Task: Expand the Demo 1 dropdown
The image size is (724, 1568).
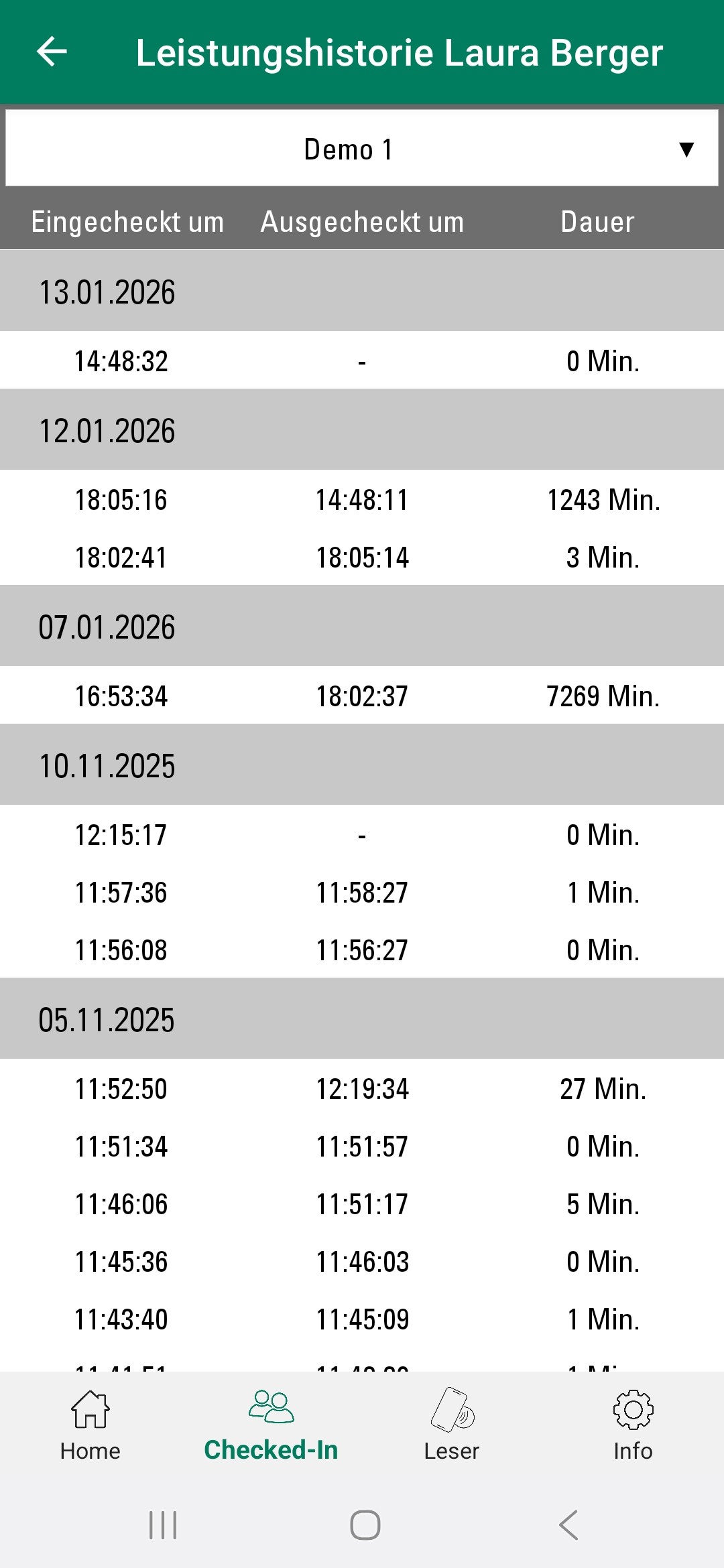Action: pyautogui.click(x=362, y=149)
